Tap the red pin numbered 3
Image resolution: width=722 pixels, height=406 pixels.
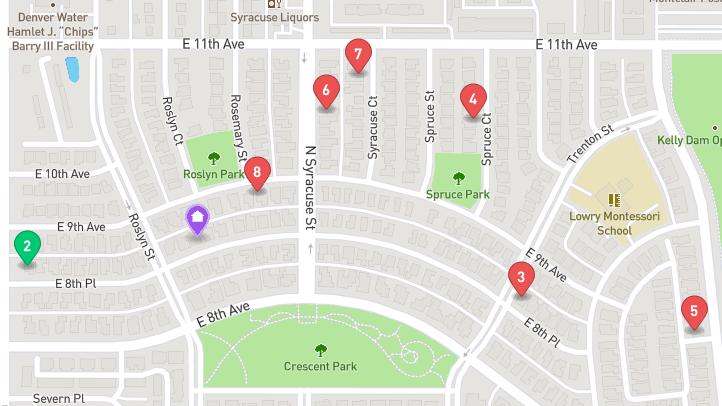point(521,278)
